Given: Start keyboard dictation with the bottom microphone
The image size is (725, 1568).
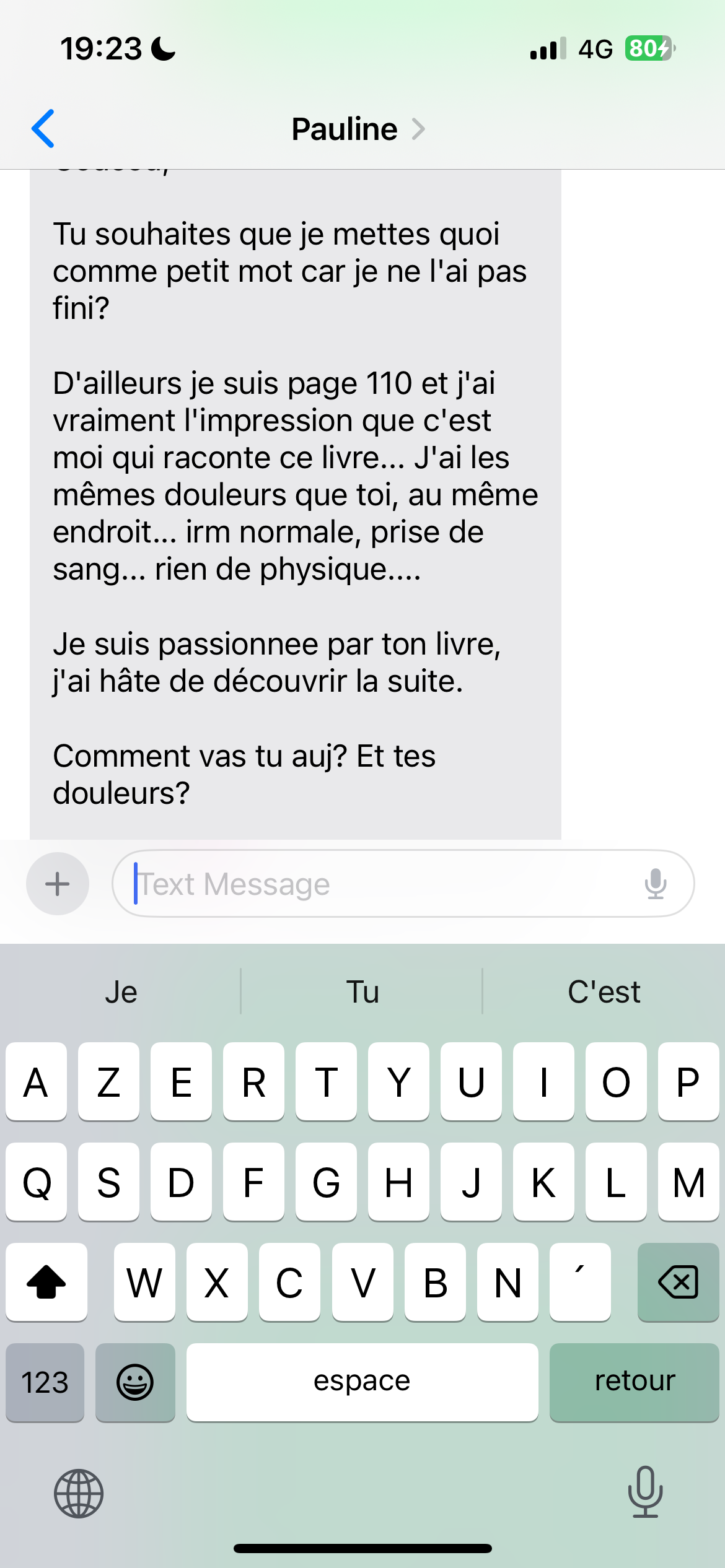Looking at the screenshot, I should coord(645,1492).
